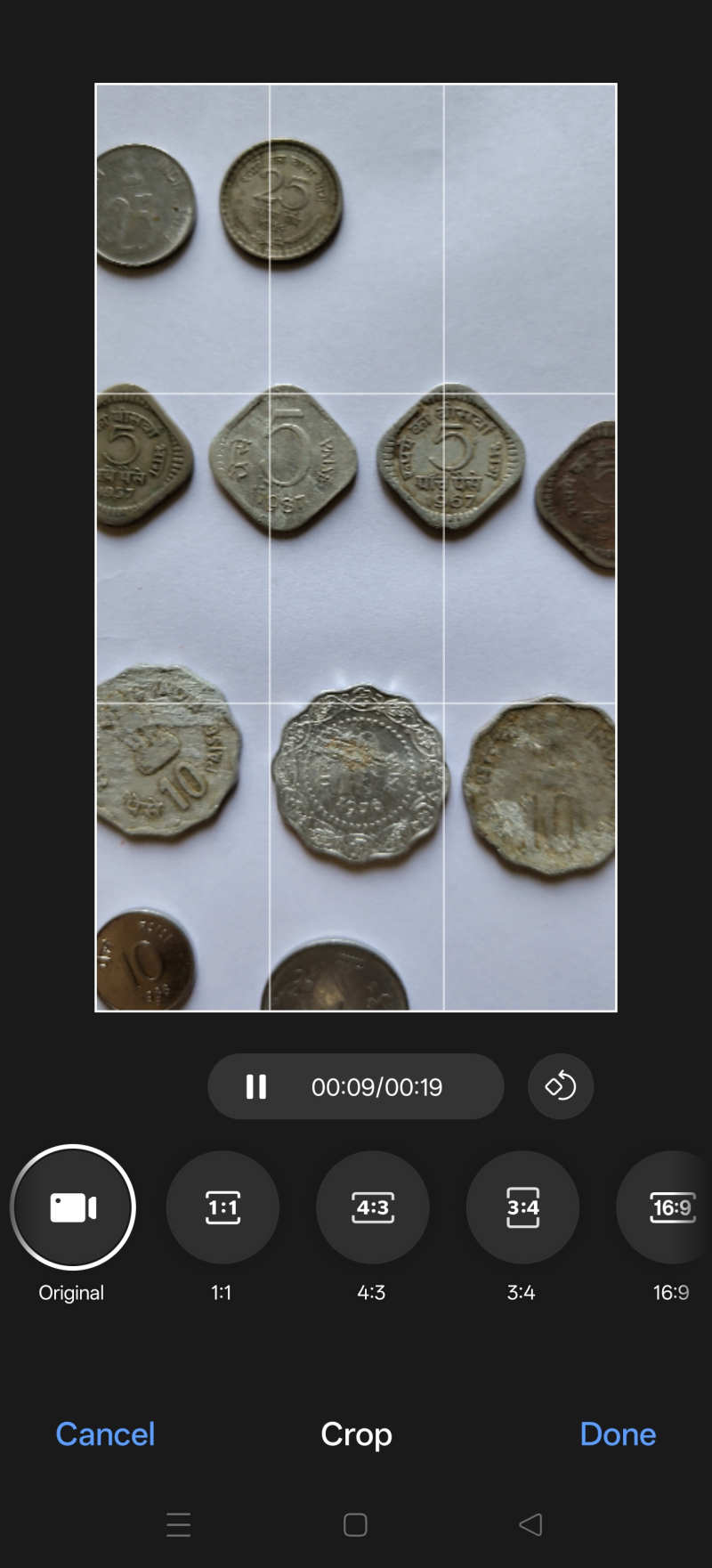The height and width of the screenshot is (1568, 712).
Task: Open recent apps from the navigation bar
Action: [179, 1524]
